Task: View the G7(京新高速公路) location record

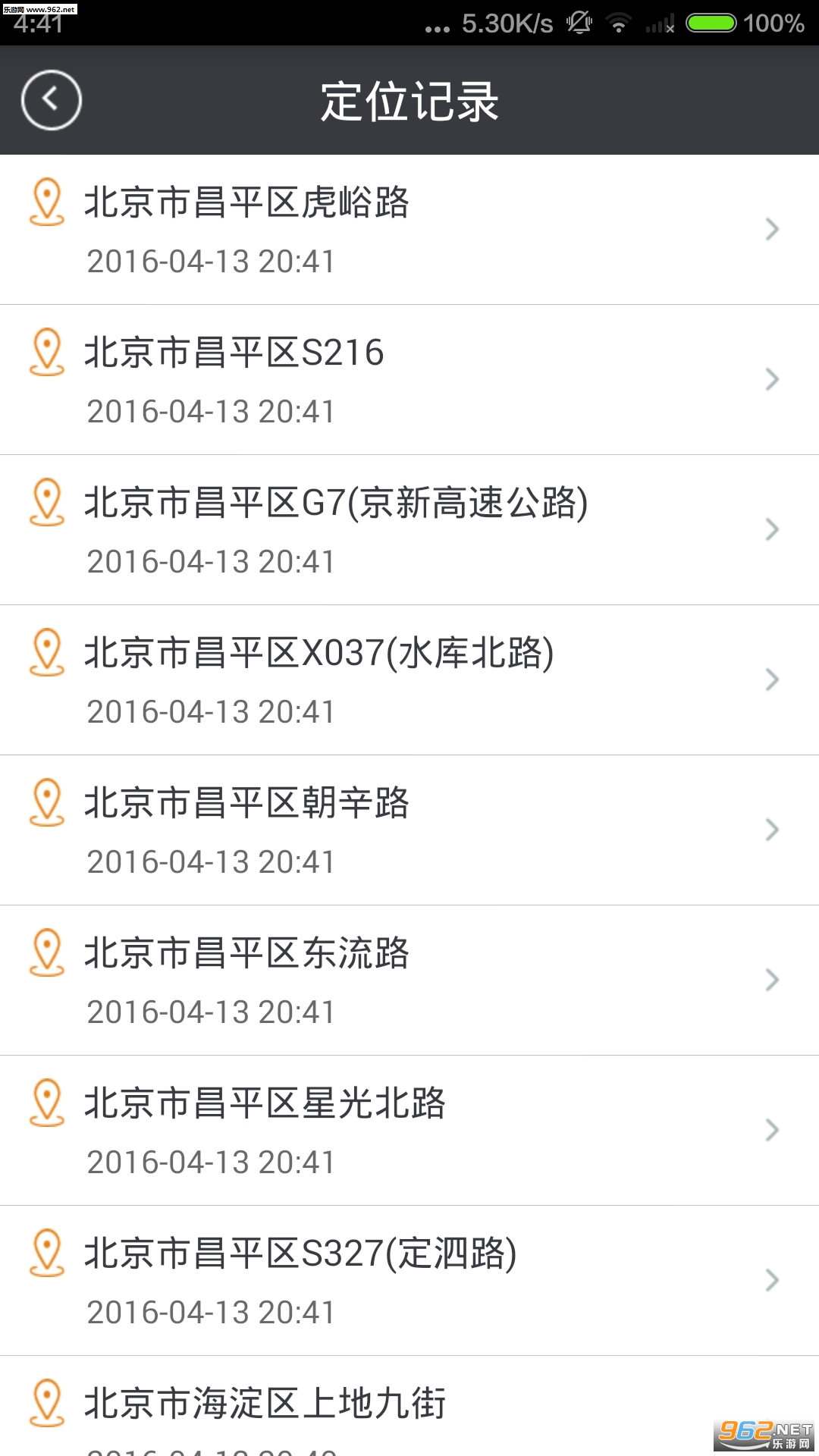Action: [409, 530]
